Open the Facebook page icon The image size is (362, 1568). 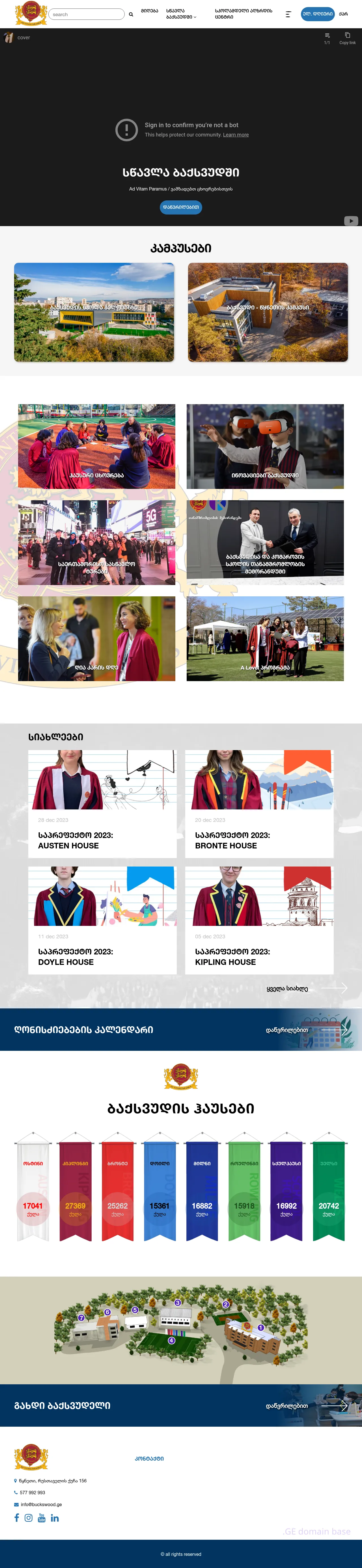pyautogui.click(x=16, y=1517)
